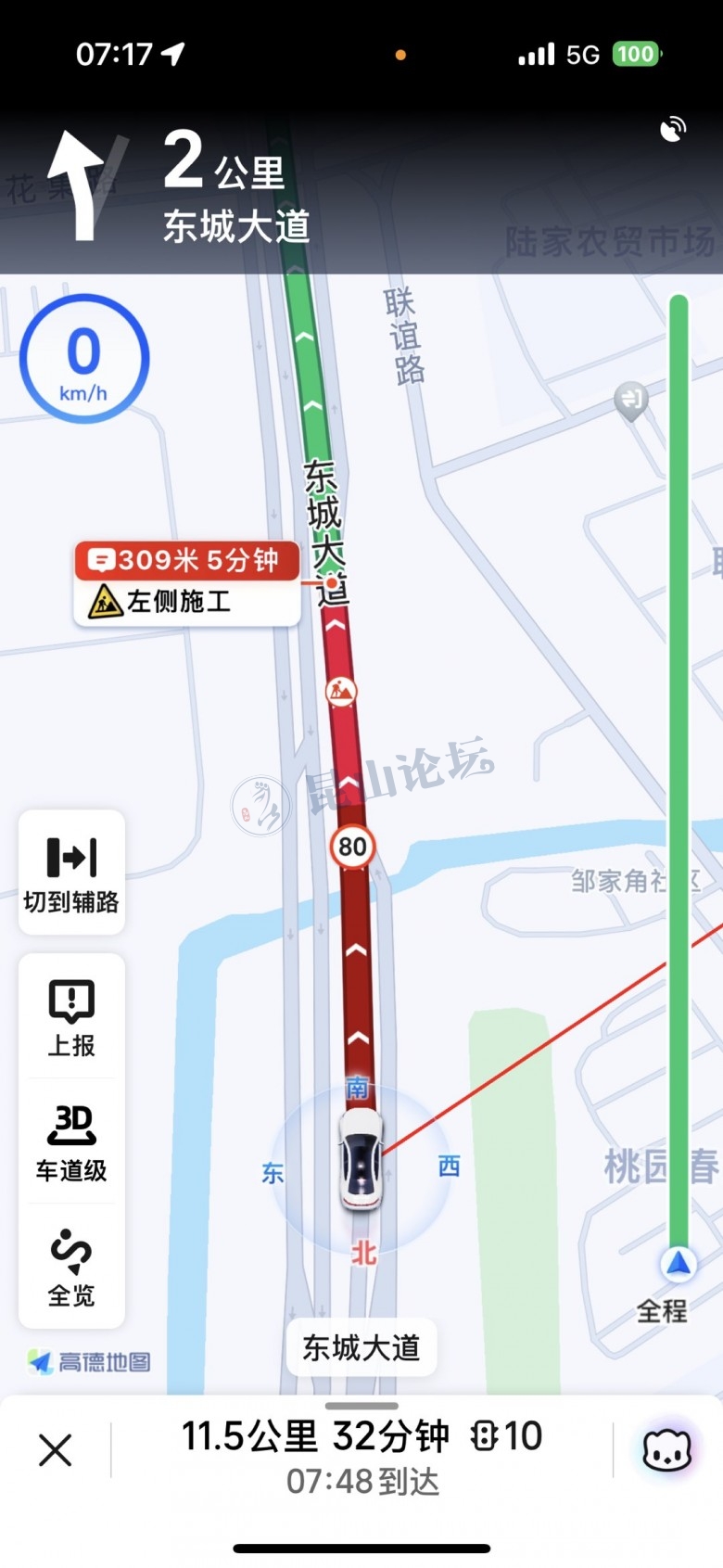Open the 全程 route progress bar
Screen dimensions: 723x1568
pos(679,779)
